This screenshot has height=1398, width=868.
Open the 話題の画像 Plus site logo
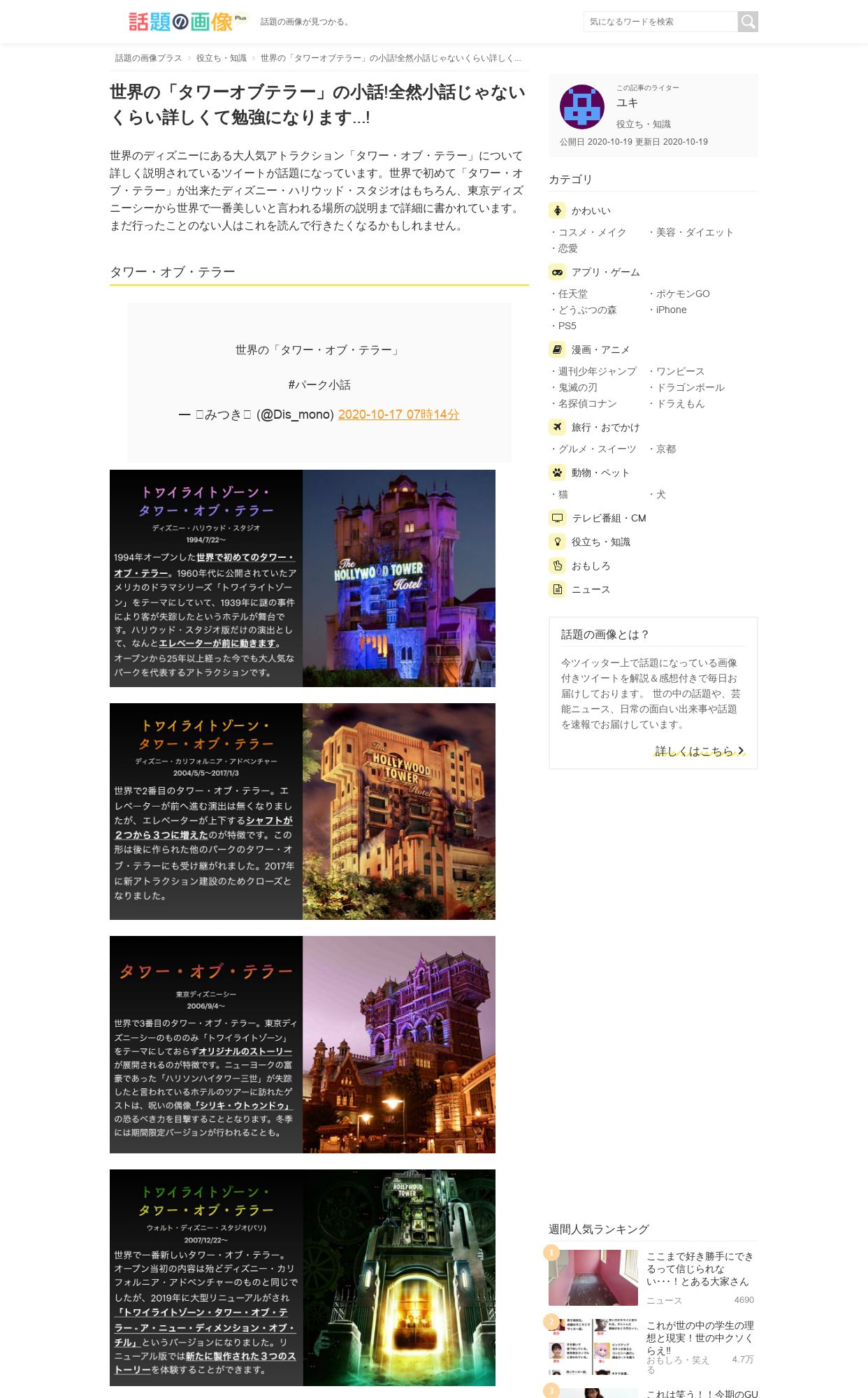pyautogui.click(x=188, y=22)
